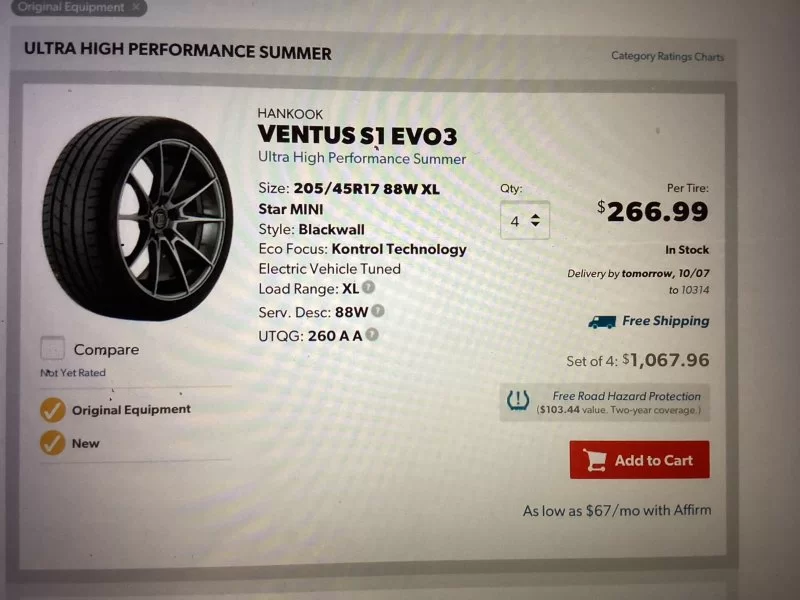Open the Ventus S1 Evo3 tire image
The image size is (800, 600).
[x=137, y=217]
